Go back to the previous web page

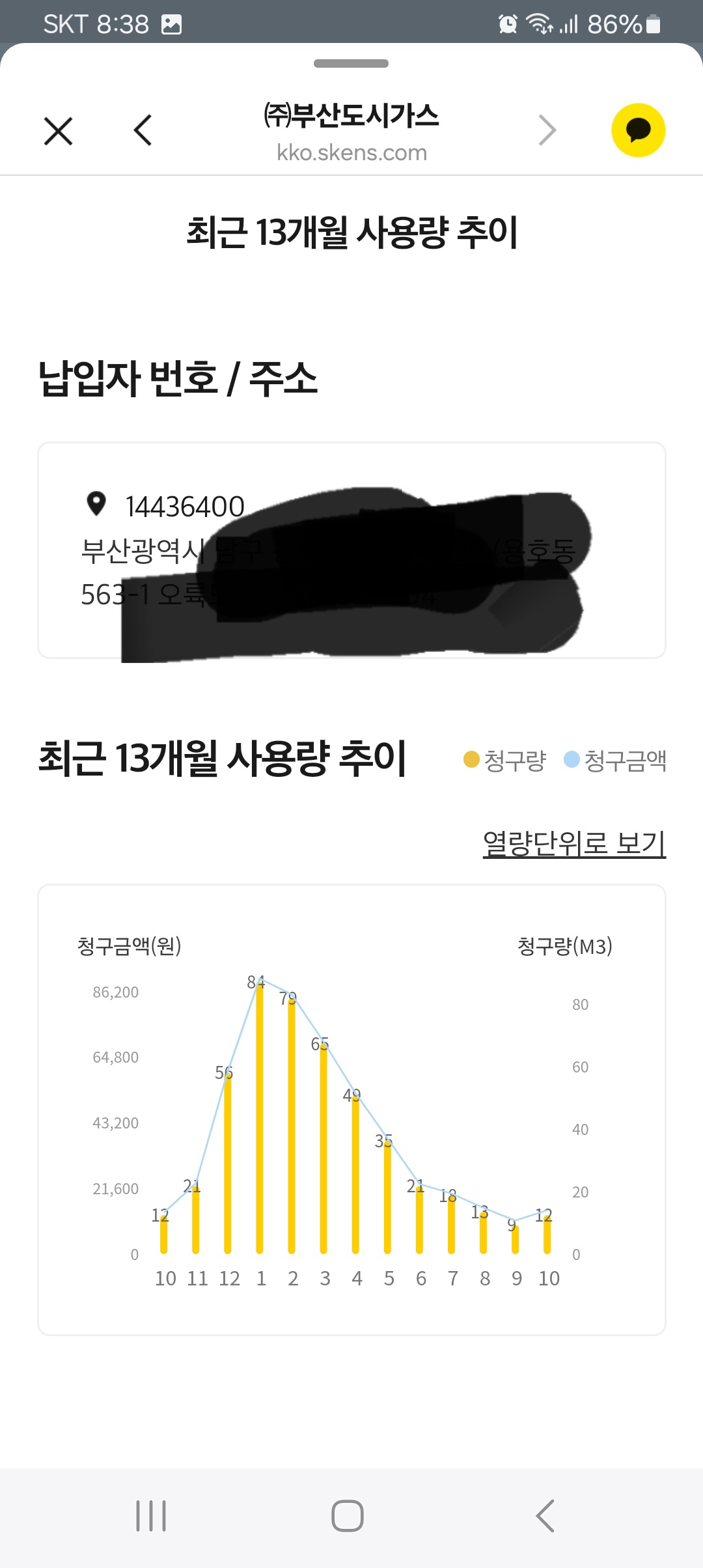click(x=143, y=130)
